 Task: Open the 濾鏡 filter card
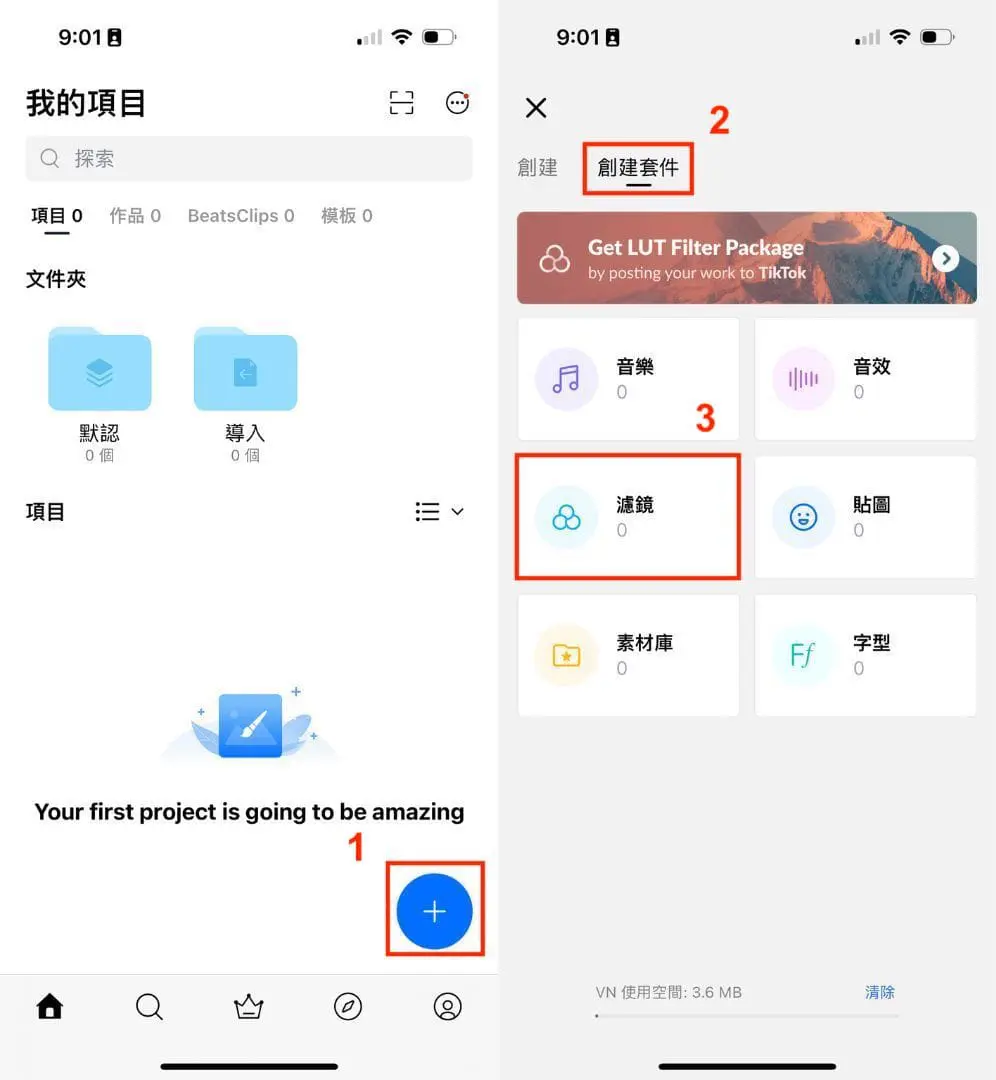tap(627, 517)
